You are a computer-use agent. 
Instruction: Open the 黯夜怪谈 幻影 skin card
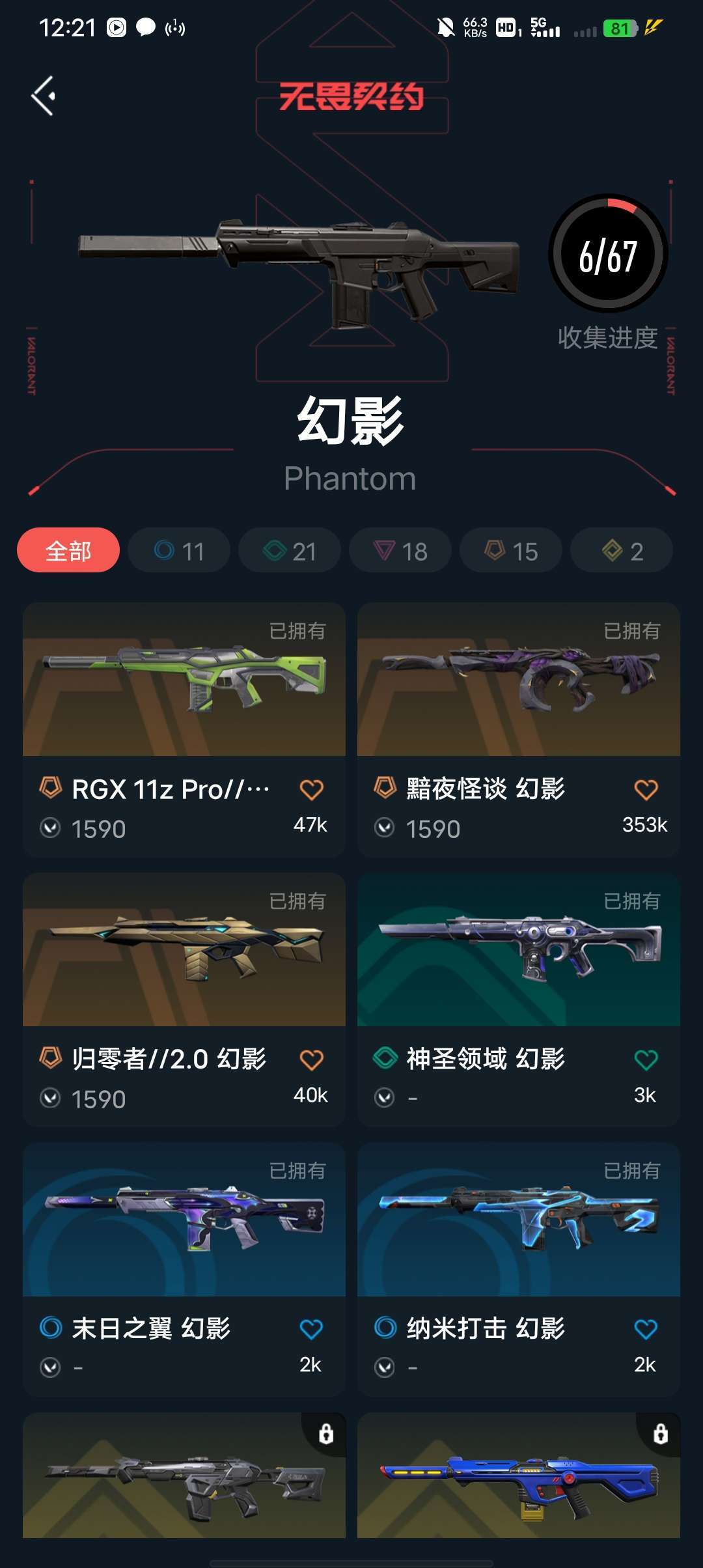(519, 729)
